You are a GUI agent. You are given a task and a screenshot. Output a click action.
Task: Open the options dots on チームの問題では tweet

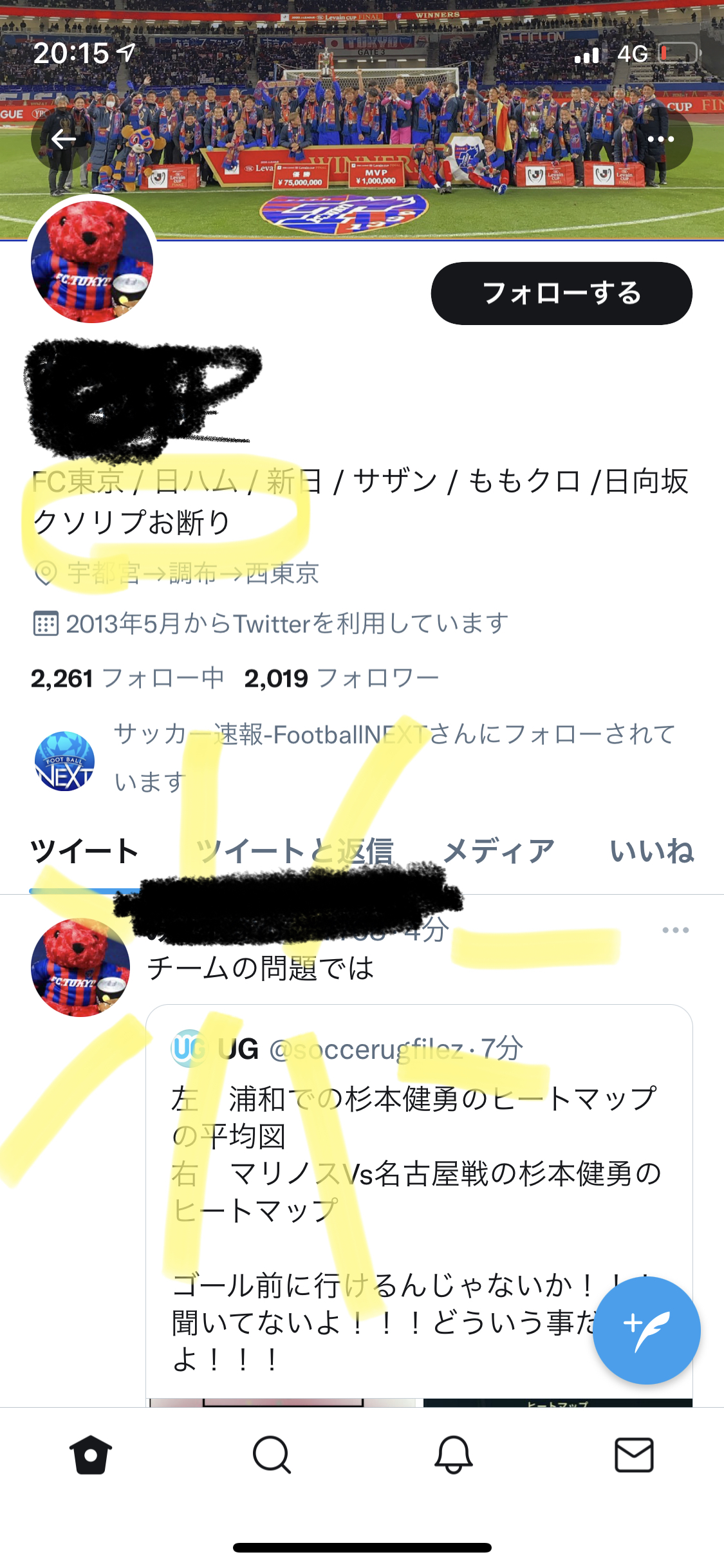[x=675, y=930]
